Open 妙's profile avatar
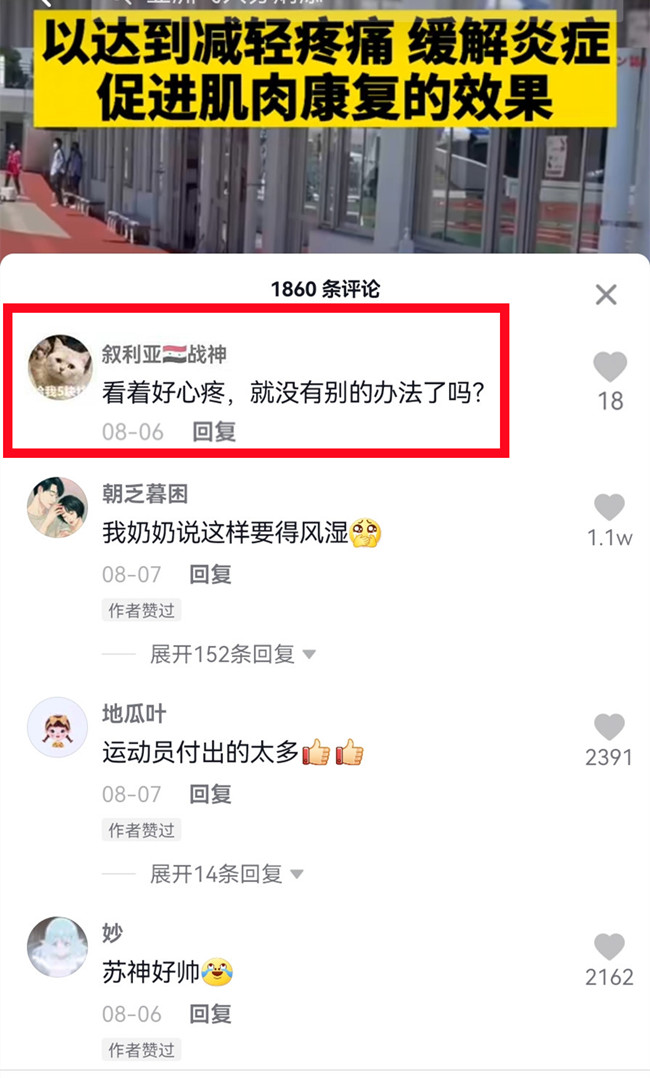The image size is (650, 1078). pos(57,947)
